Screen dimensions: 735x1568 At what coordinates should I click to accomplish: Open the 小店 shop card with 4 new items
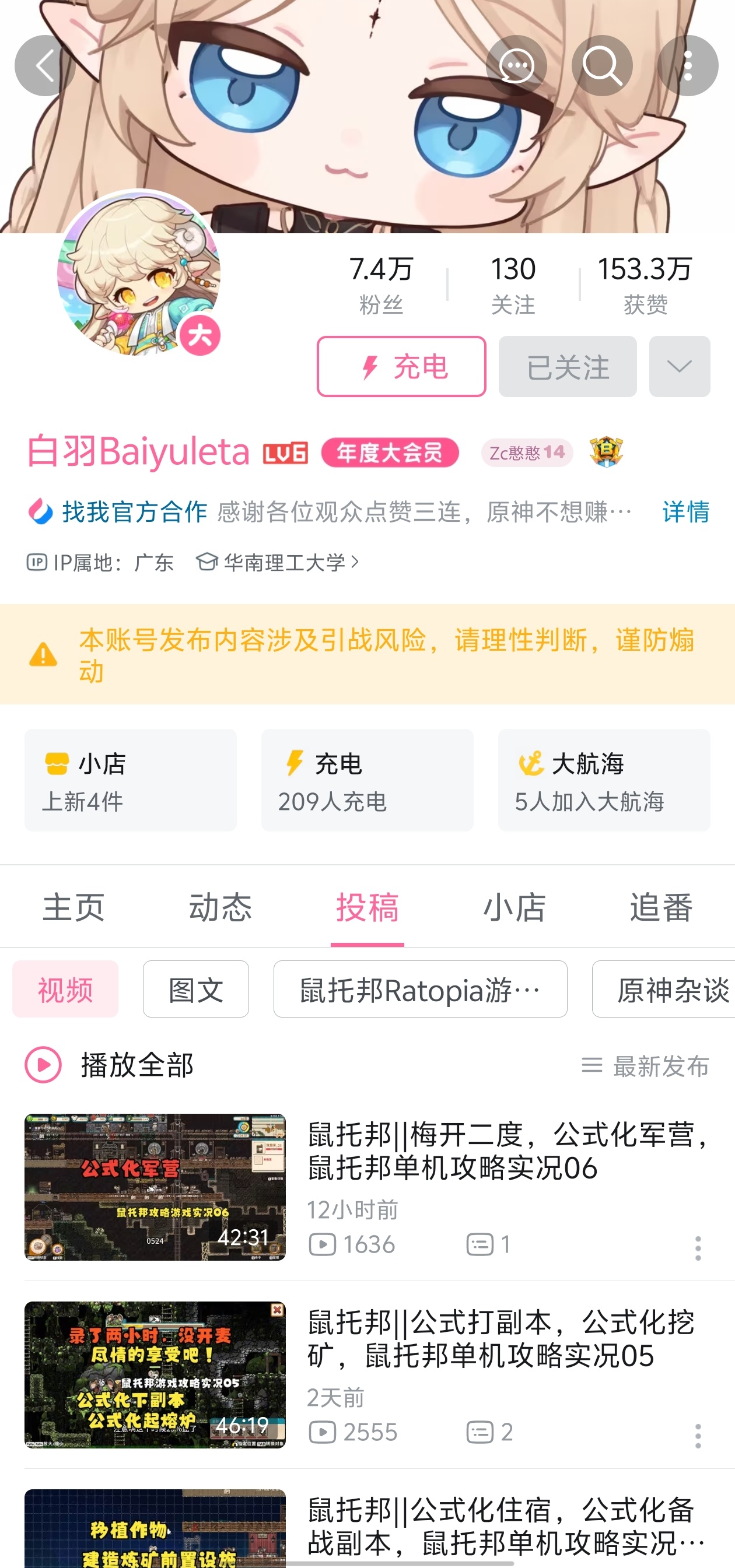click(130, 780)
